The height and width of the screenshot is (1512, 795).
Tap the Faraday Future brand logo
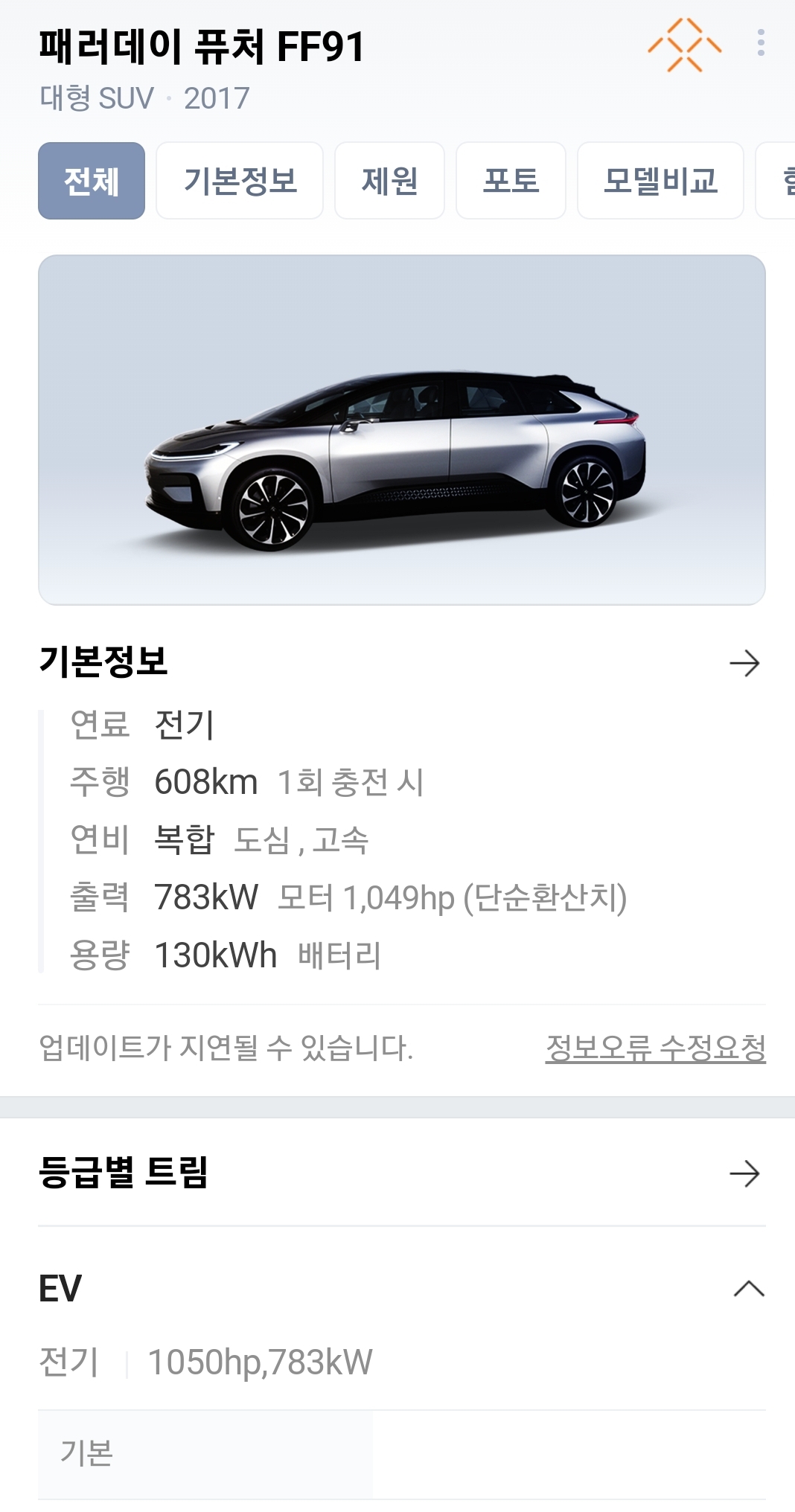pyautogui.click(x=685, y=45)
